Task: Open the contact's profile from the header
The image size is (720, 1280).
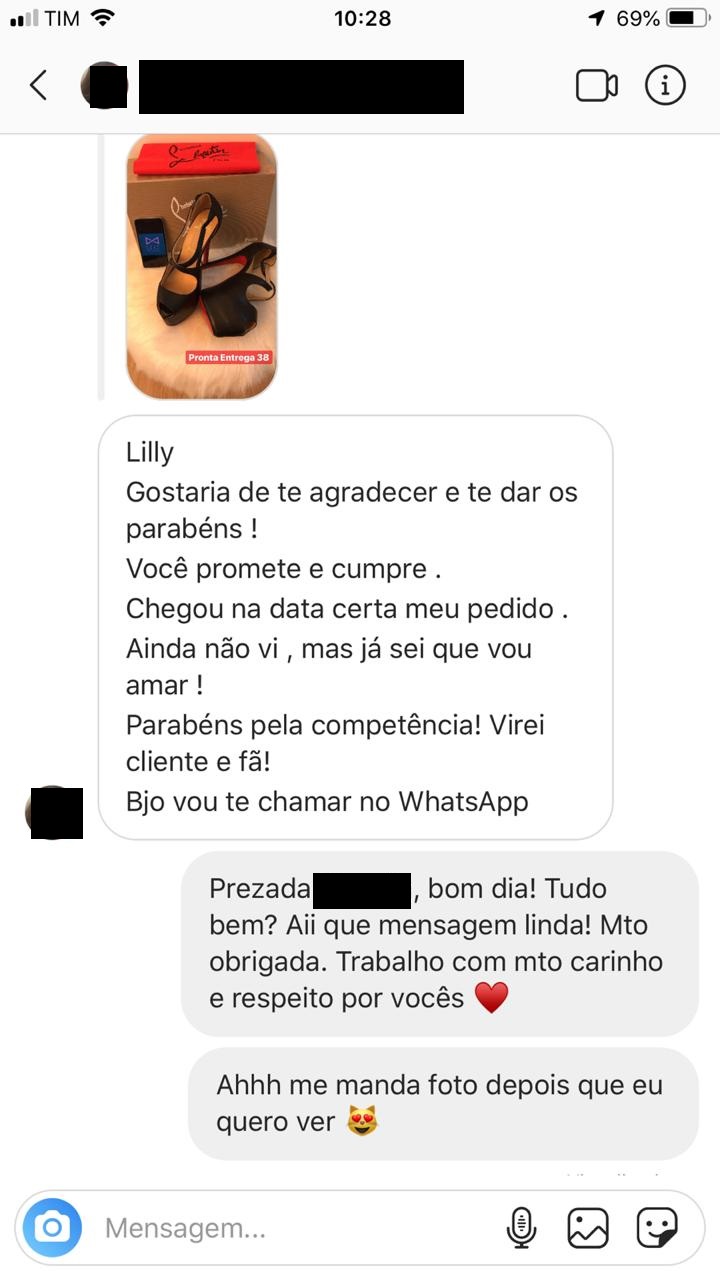Action: click(300, 86)
